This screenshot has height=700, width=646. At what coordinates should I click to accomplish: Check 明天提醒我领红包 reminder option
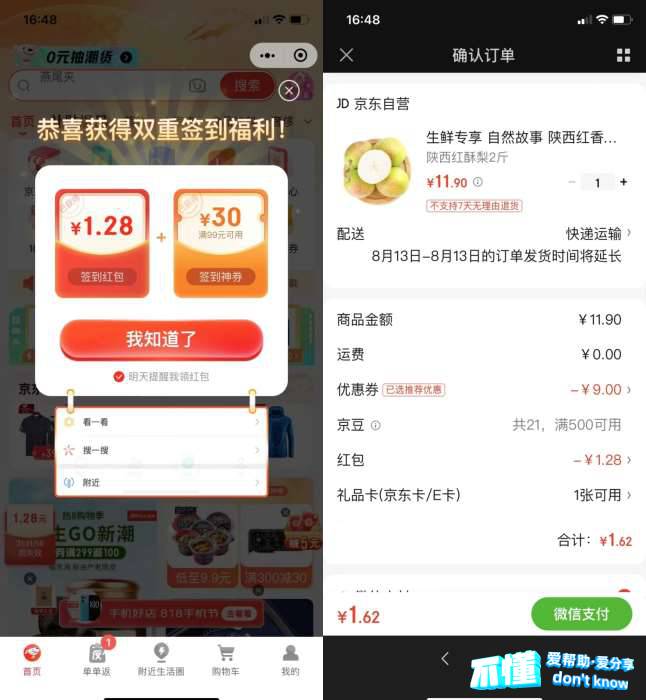(119, 377)
